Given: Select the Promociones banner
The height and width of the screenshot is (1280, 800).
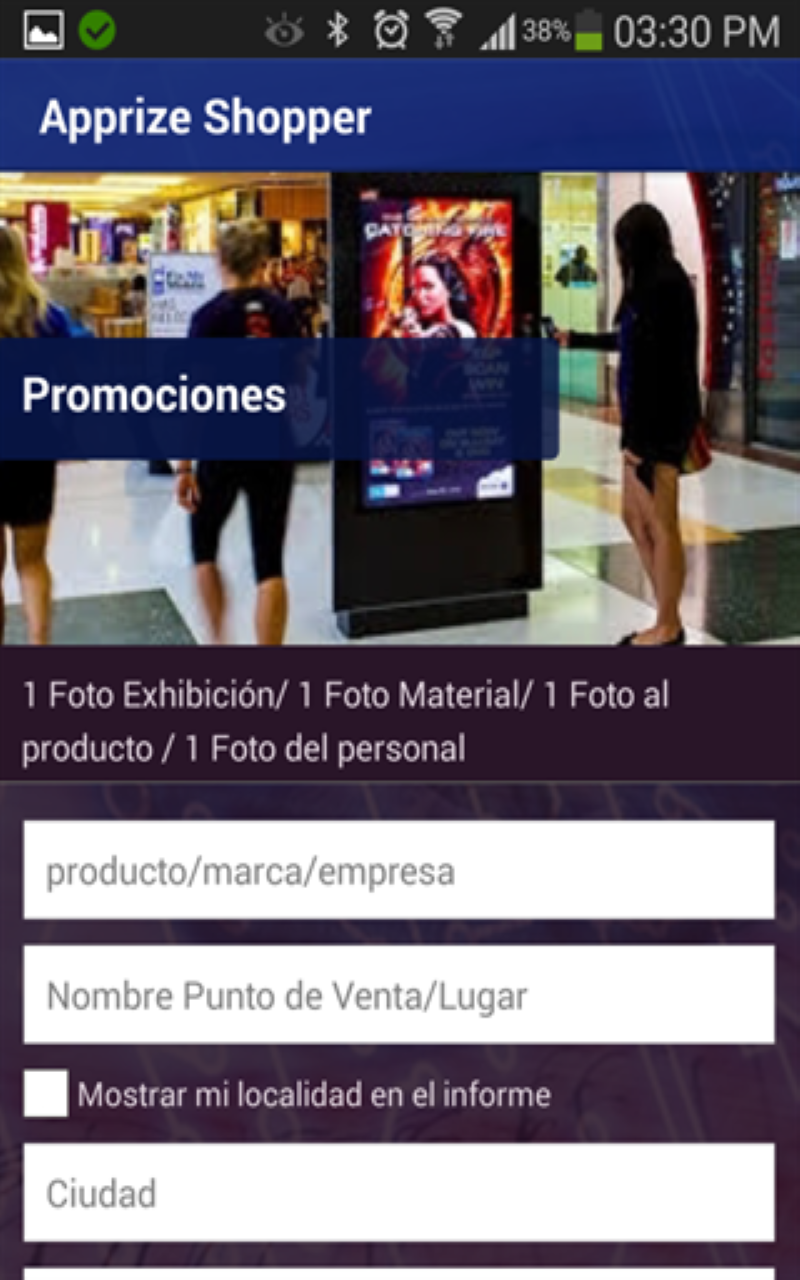Looking at the screenshot, I should click(x=157, y=394).
